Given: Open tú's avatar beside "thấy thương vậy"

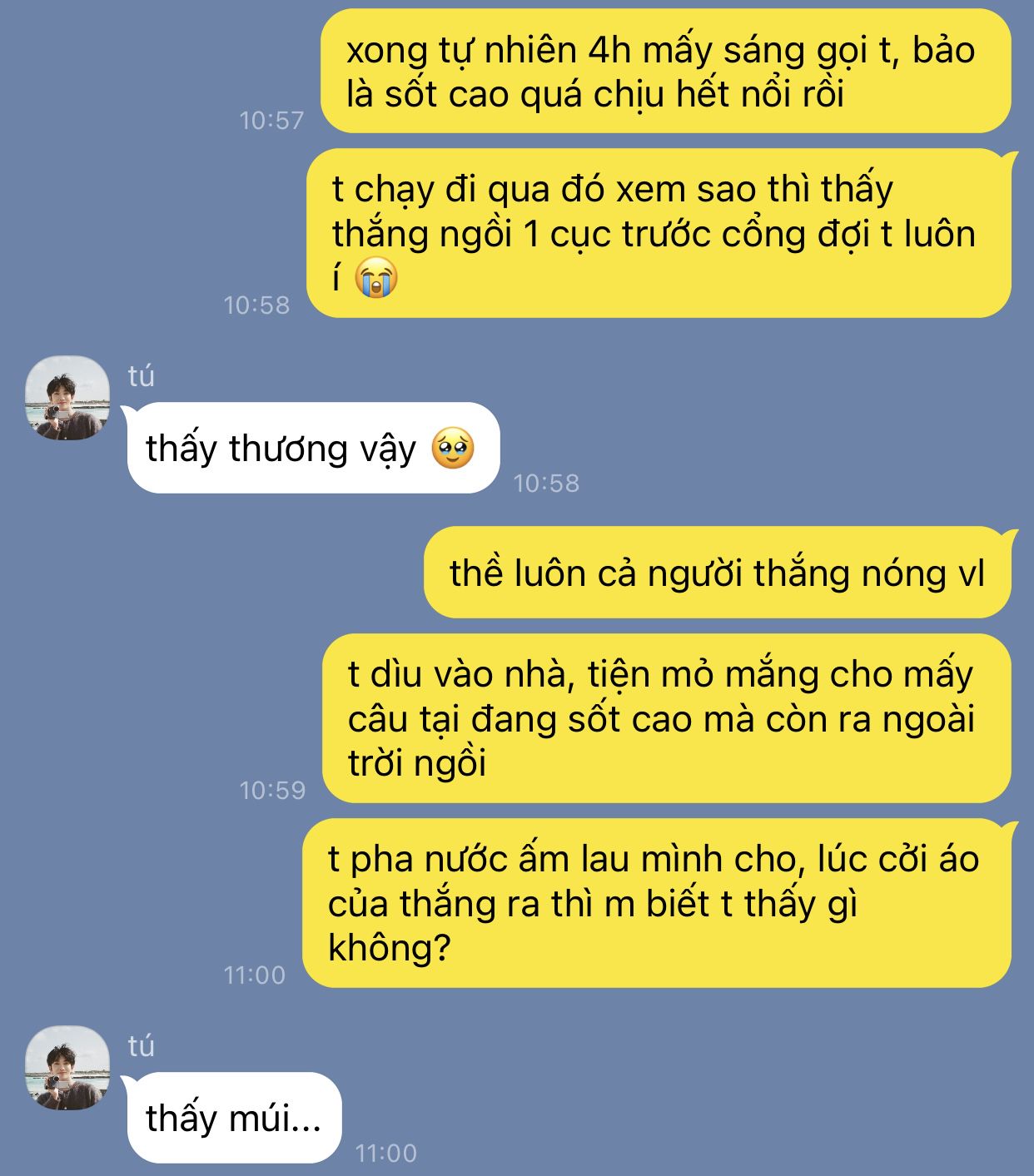Looking at the screenshot, I should tap(67, 398).
